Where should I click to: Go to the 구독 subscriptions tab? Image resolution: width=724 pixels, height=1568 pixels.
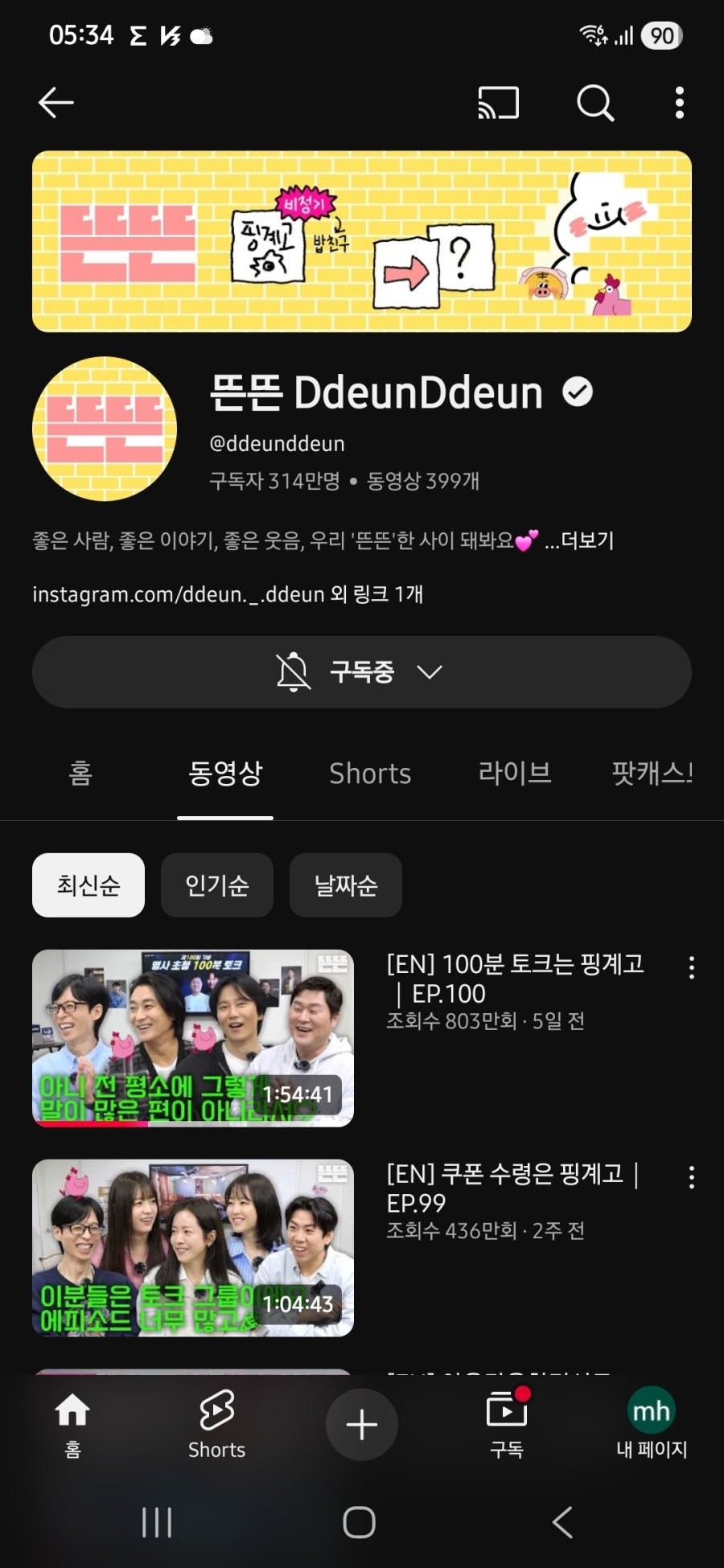tap(507, 1425)
